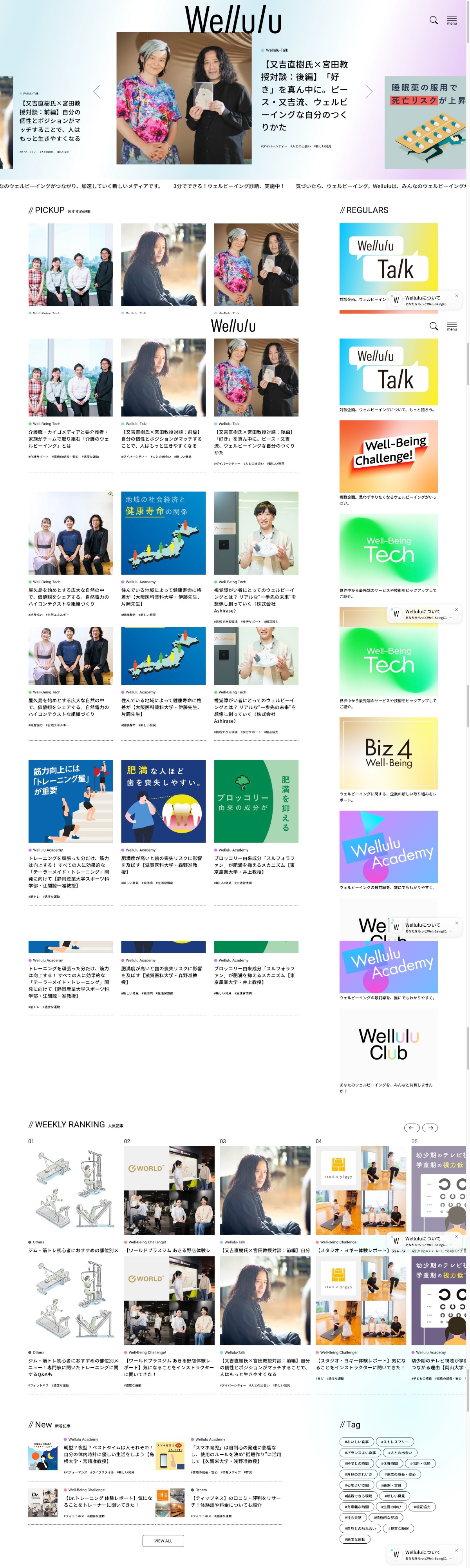Dismiss the Wellulu について popup

click(457, 1550)
